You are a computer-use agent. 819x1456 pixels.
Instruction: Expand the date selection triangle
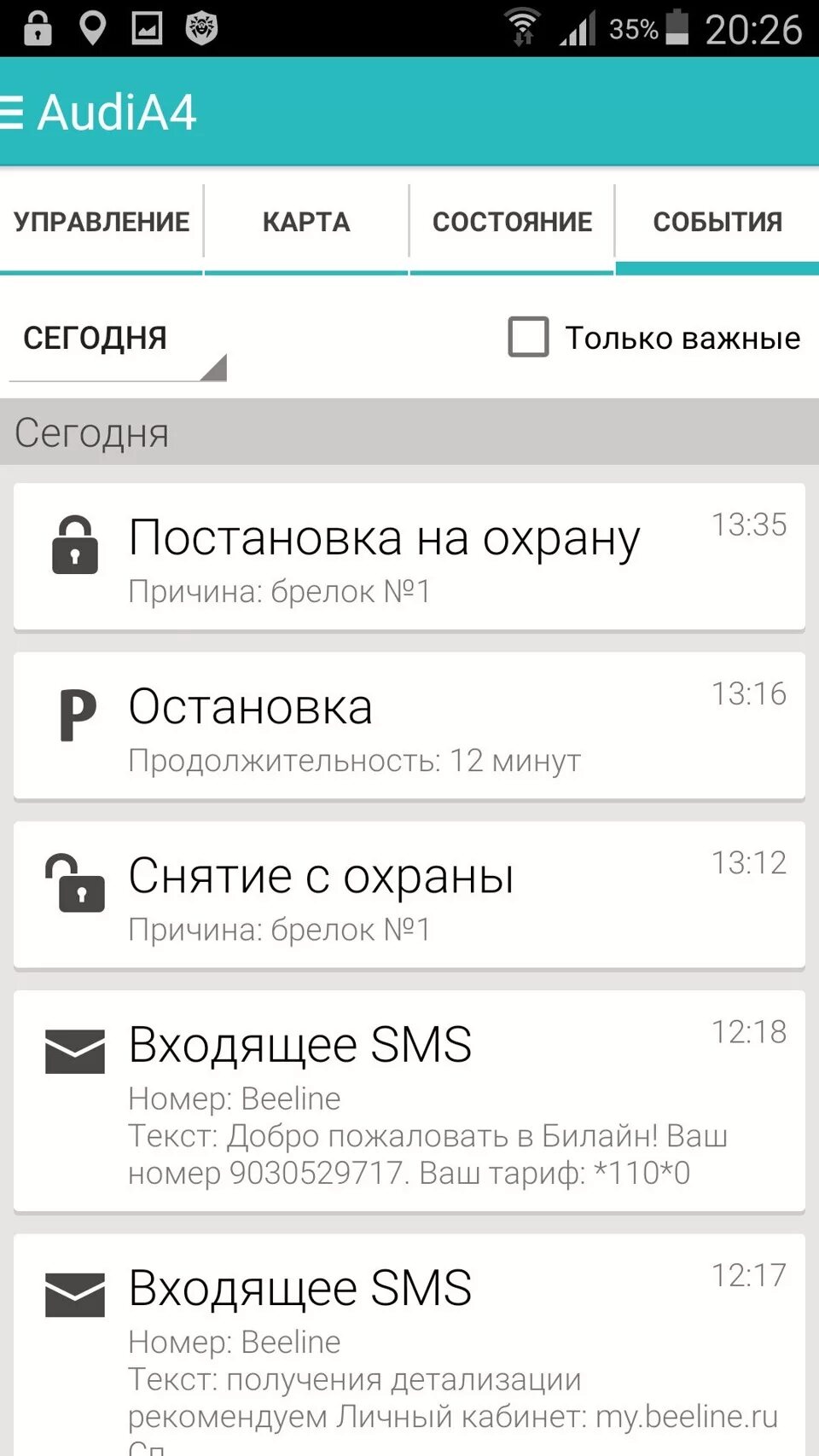click(x=216, y=368)
